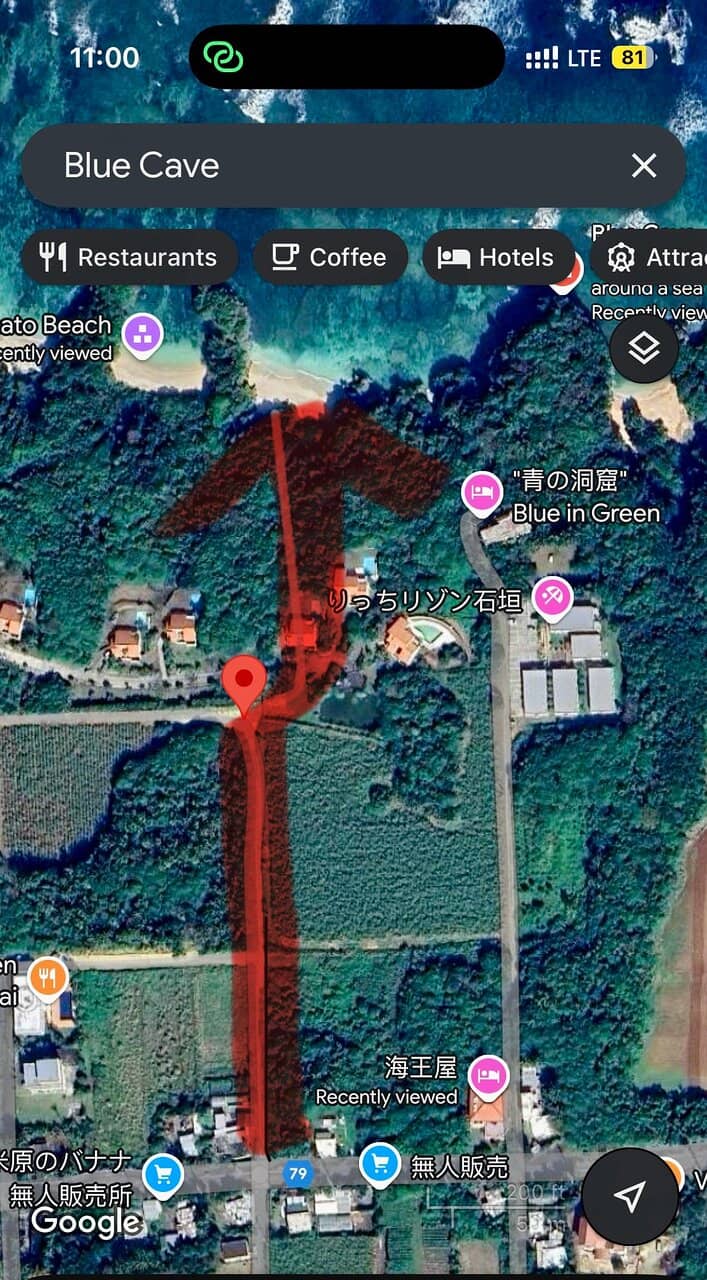The height and width of the screenshot is (1280, 707).
Task: Open the orange restaurant marker
Action: (47, 978)
